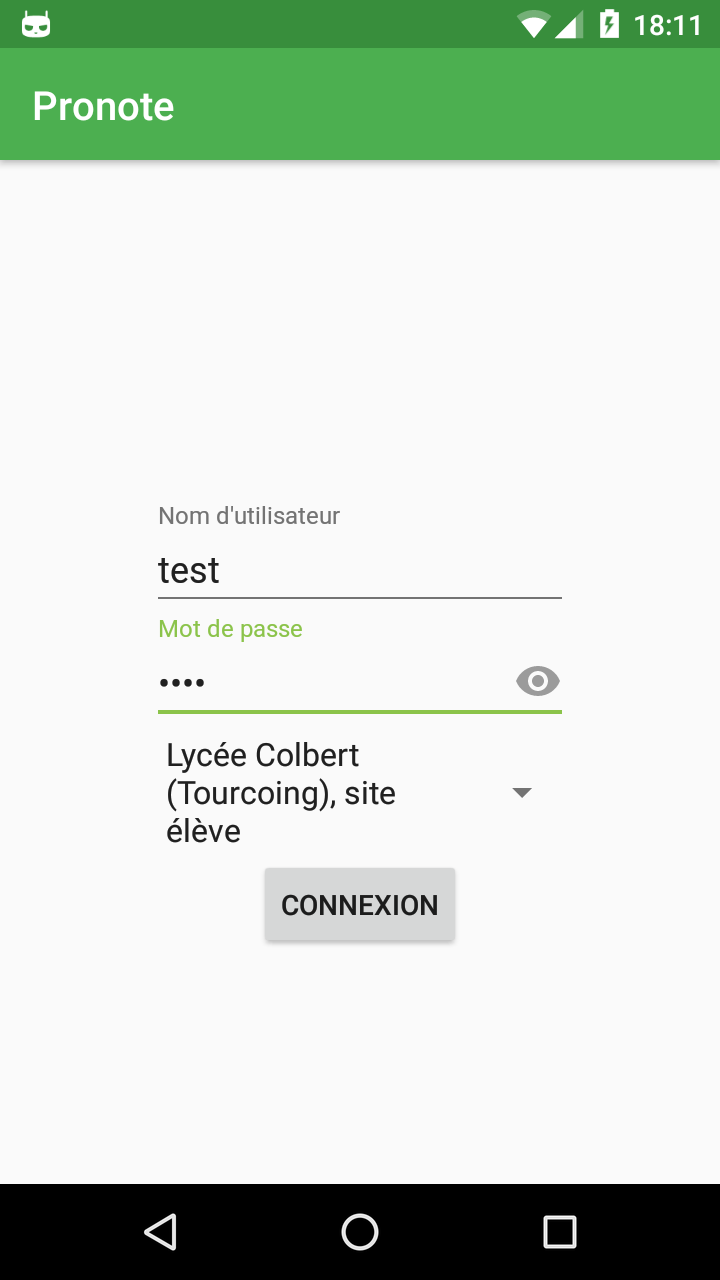Show the password with the eye icon

tap(538, 682)
